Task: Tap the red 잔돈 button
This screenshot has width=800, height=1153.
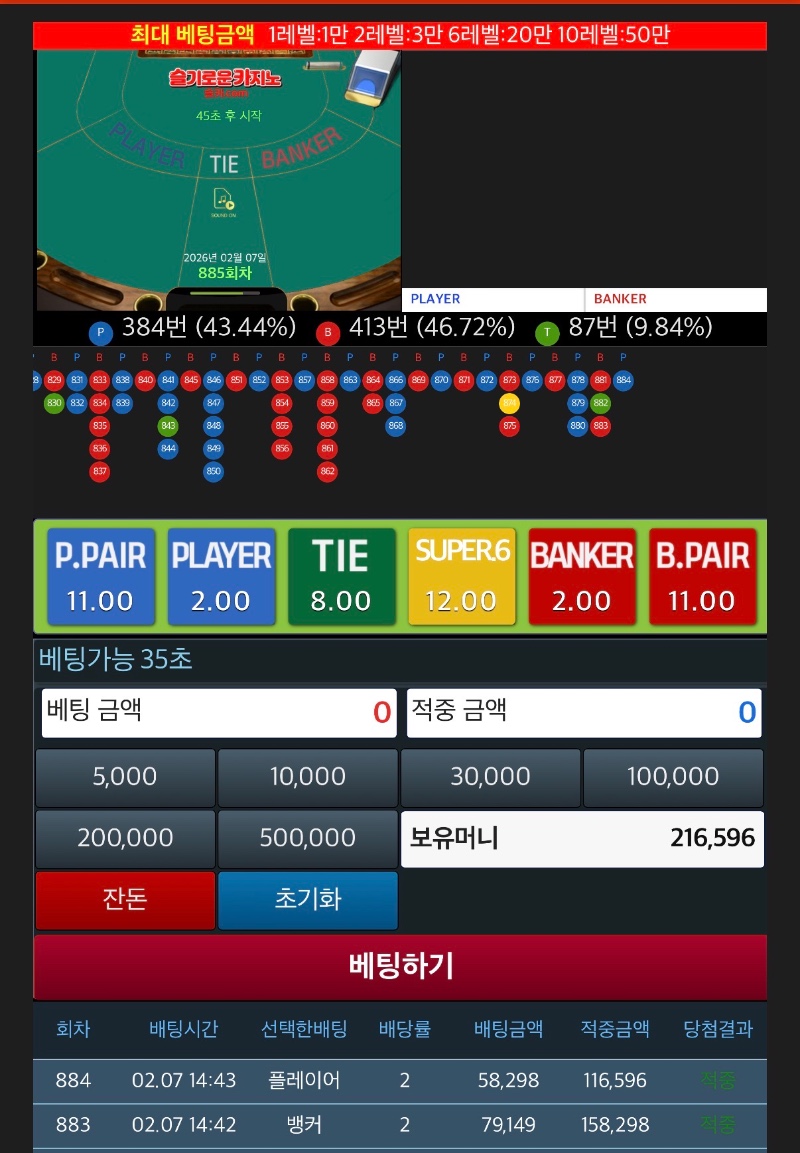Action: [x=125, y=899]
